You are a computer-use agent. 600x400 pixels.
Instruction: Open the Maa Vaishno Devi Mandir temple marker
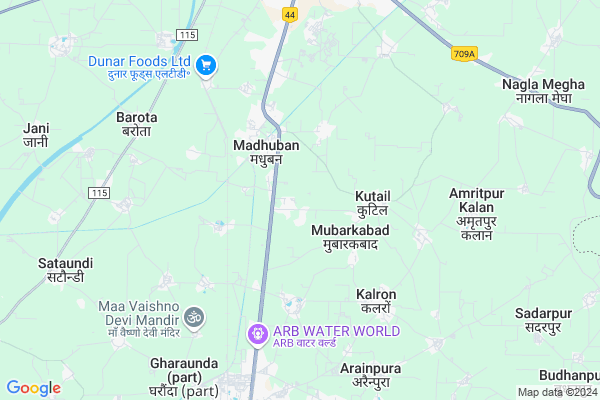click(196, 316)
